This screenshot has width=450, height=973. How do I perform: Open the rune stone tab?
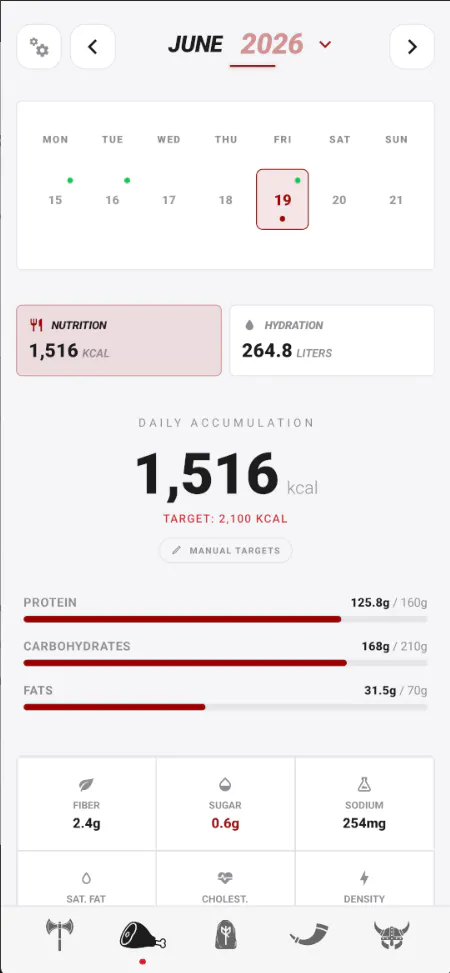pos(225,935)
